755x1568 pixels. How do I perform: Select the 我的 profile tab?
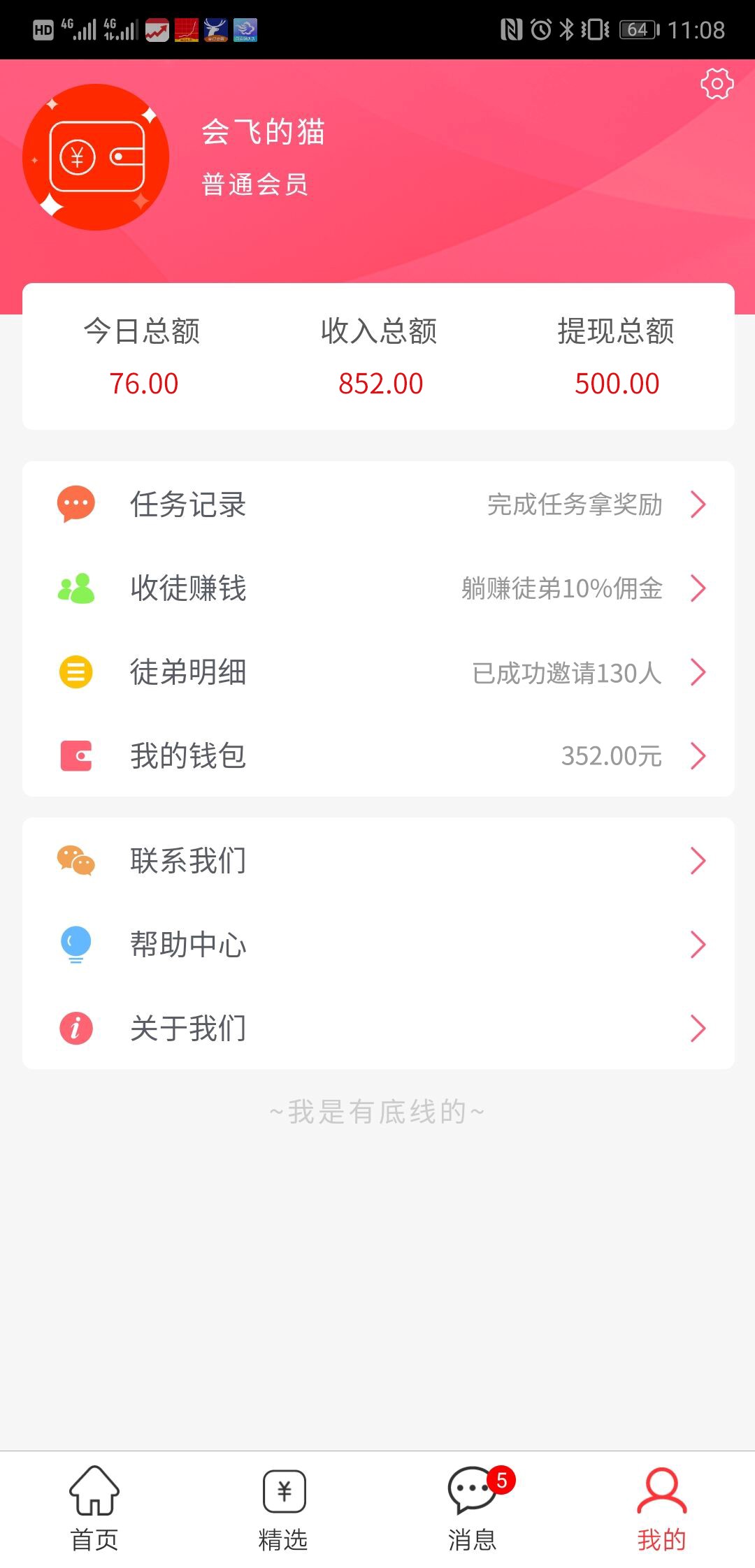coord(661,1509)
